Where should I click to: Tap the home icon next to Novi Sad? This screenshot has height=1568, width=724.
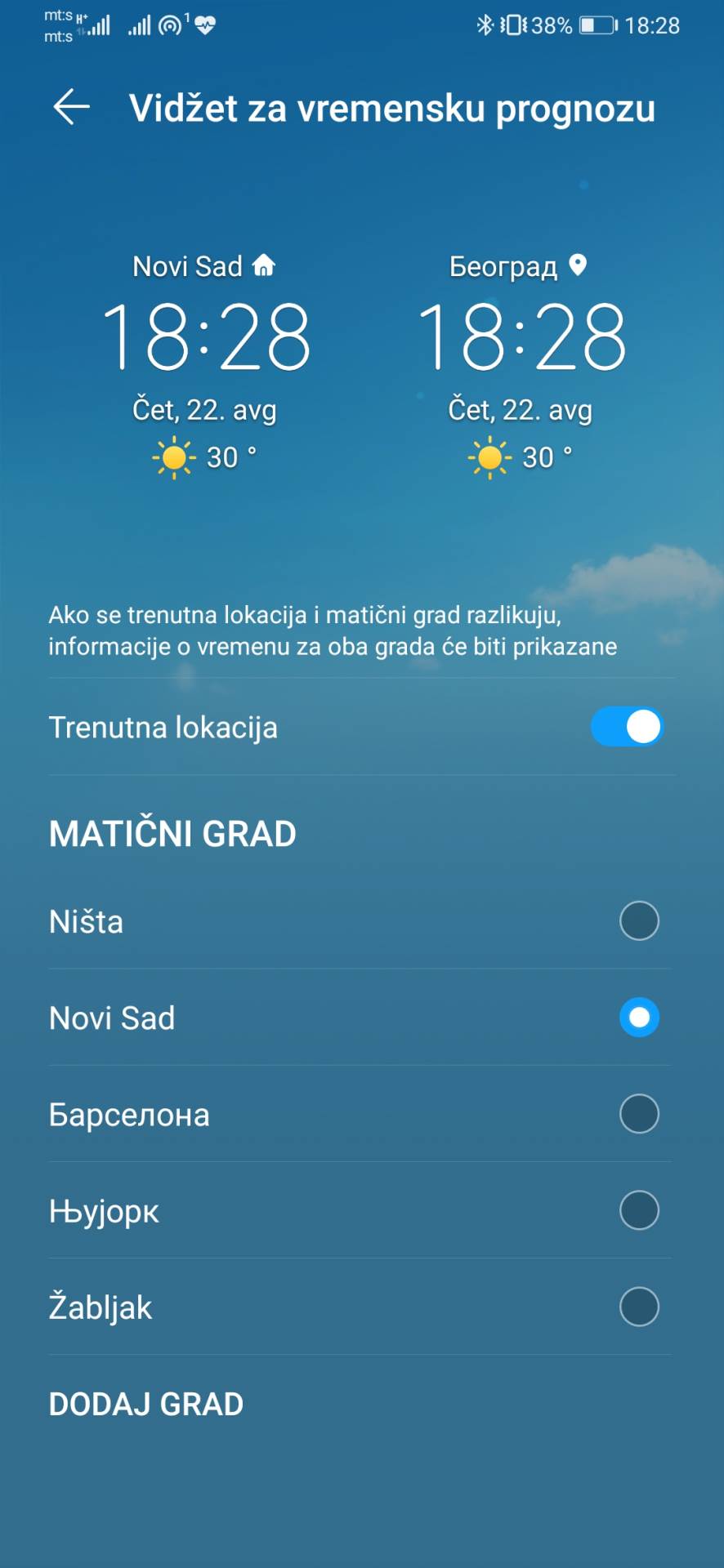point(266,264)
